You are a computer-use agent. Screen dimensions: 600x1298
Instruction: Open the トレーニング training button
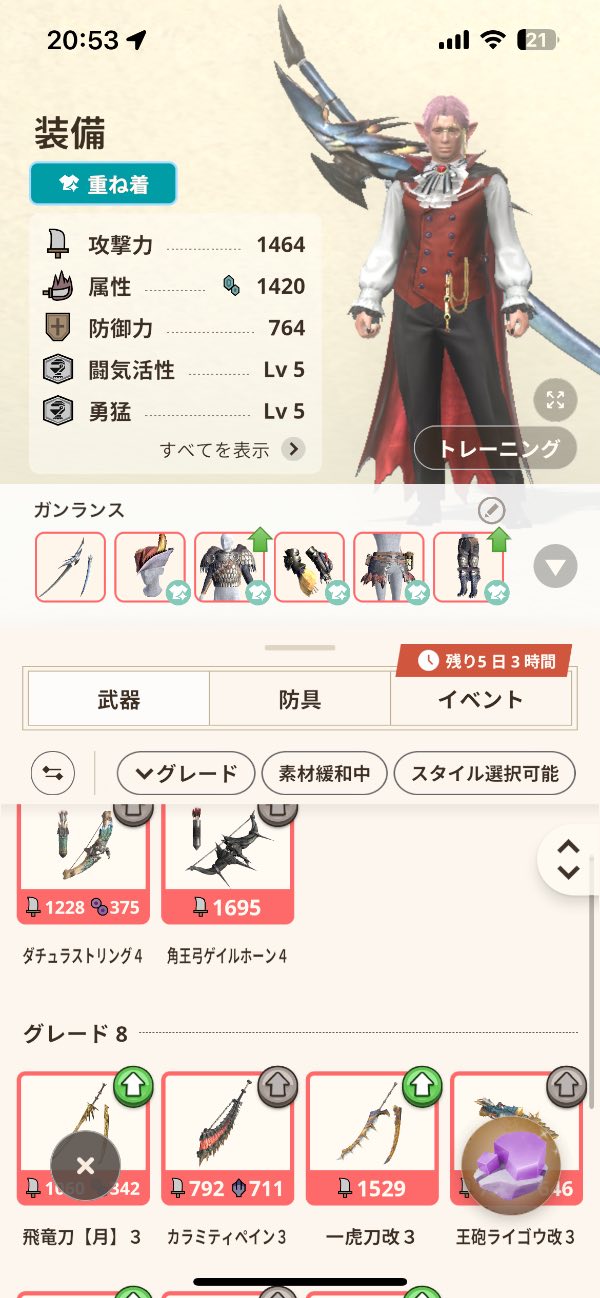tap(496, 449)
